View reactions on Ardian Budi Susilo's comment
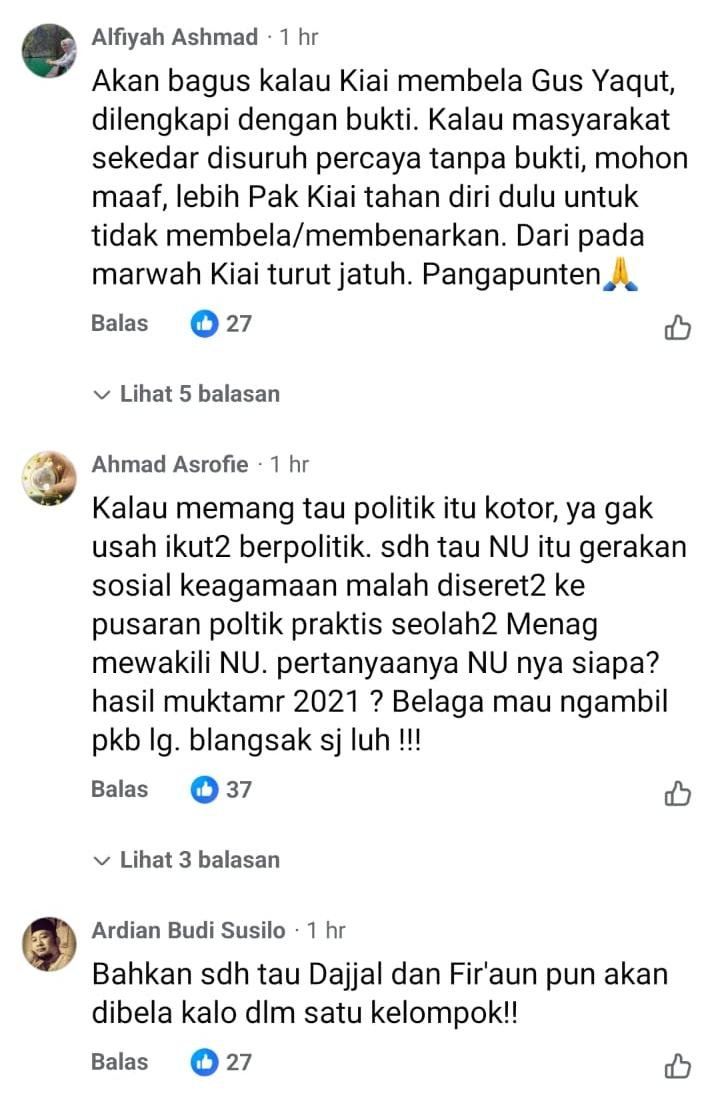This screenshot has height=1115, width=720. click(221, 1061)
